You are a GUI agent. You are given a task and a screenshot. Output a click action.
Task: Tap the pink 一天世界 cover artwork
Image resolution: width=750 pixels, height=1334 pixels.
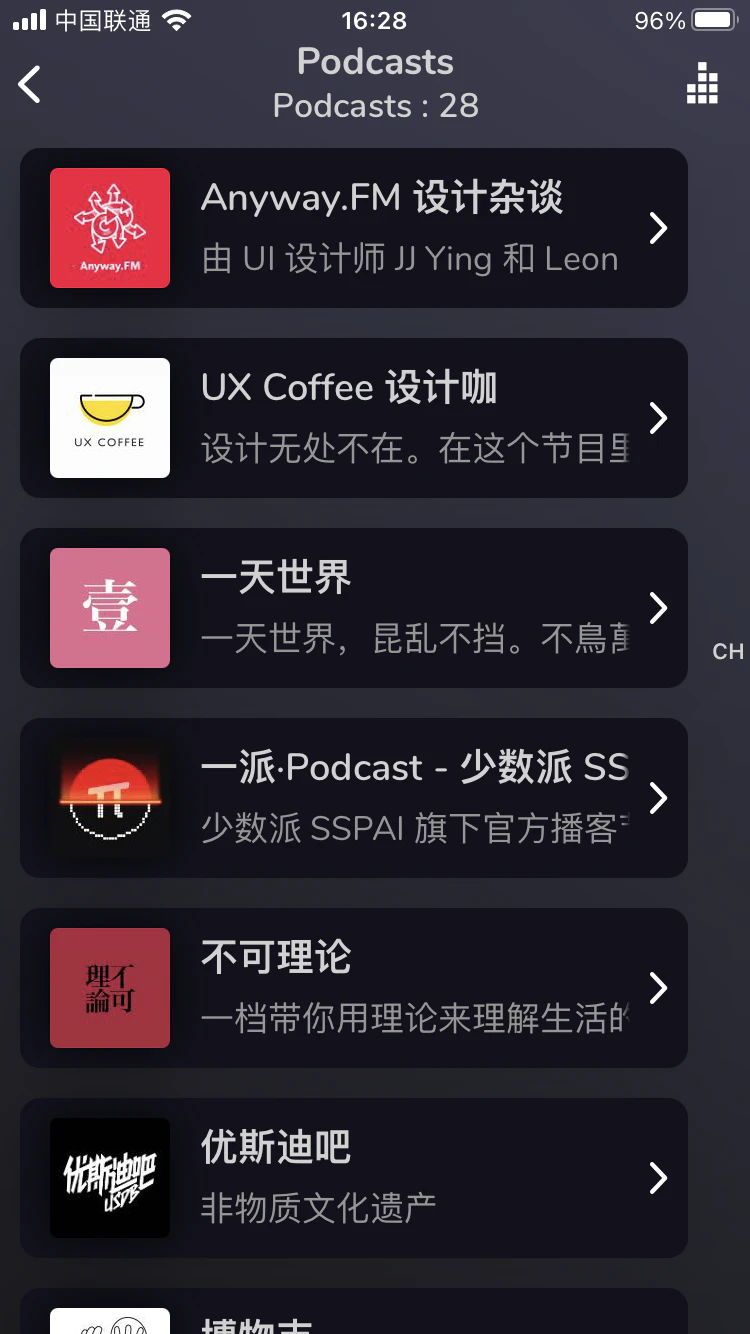click(x=110, y=608)
